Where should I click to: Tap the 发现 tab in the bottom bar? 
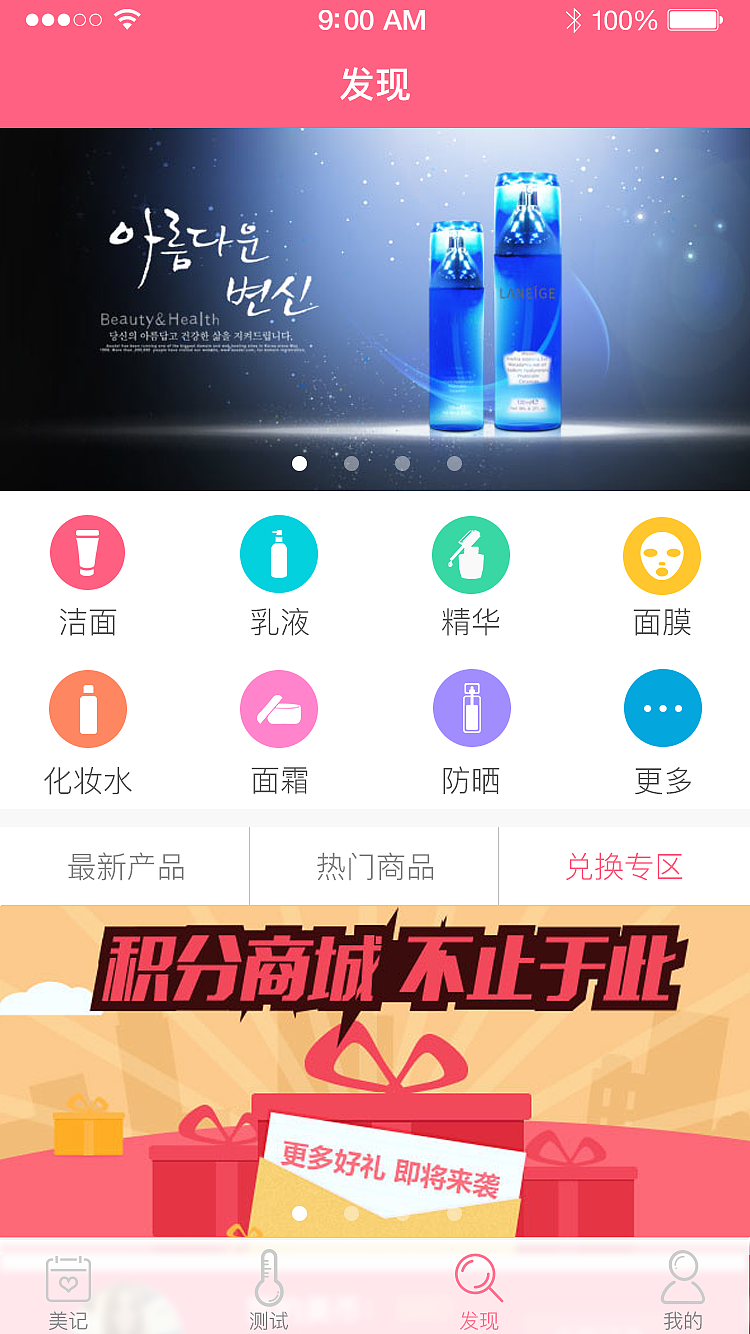[479, 1291]
